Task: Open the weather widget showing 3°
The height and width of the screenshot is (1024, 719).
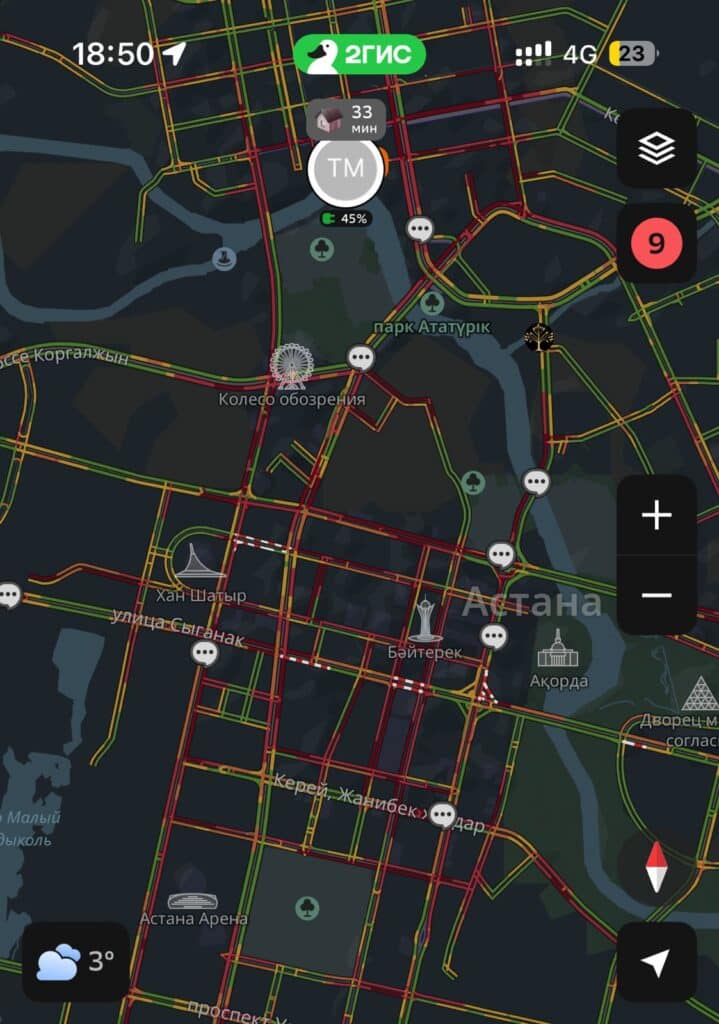Action: (x=76, y=962)
